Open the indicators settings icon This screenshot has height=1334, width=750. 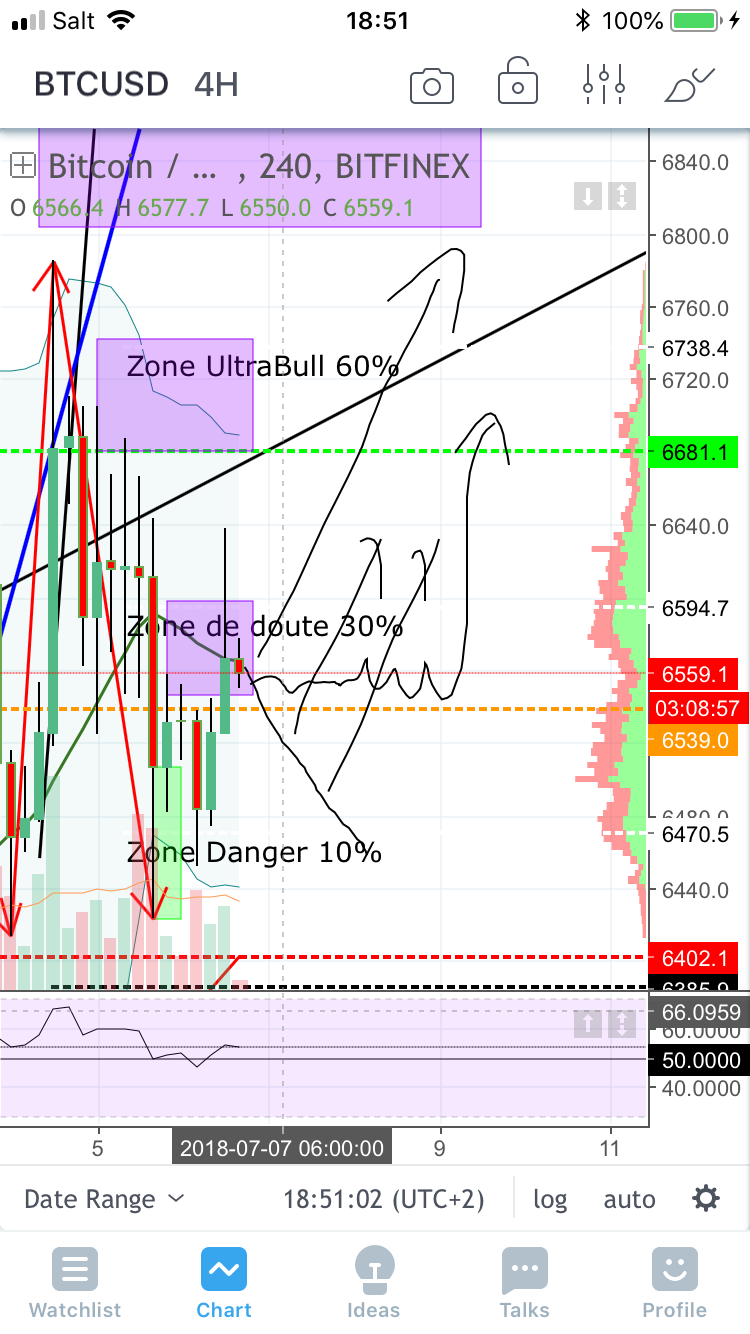point(605,85)
